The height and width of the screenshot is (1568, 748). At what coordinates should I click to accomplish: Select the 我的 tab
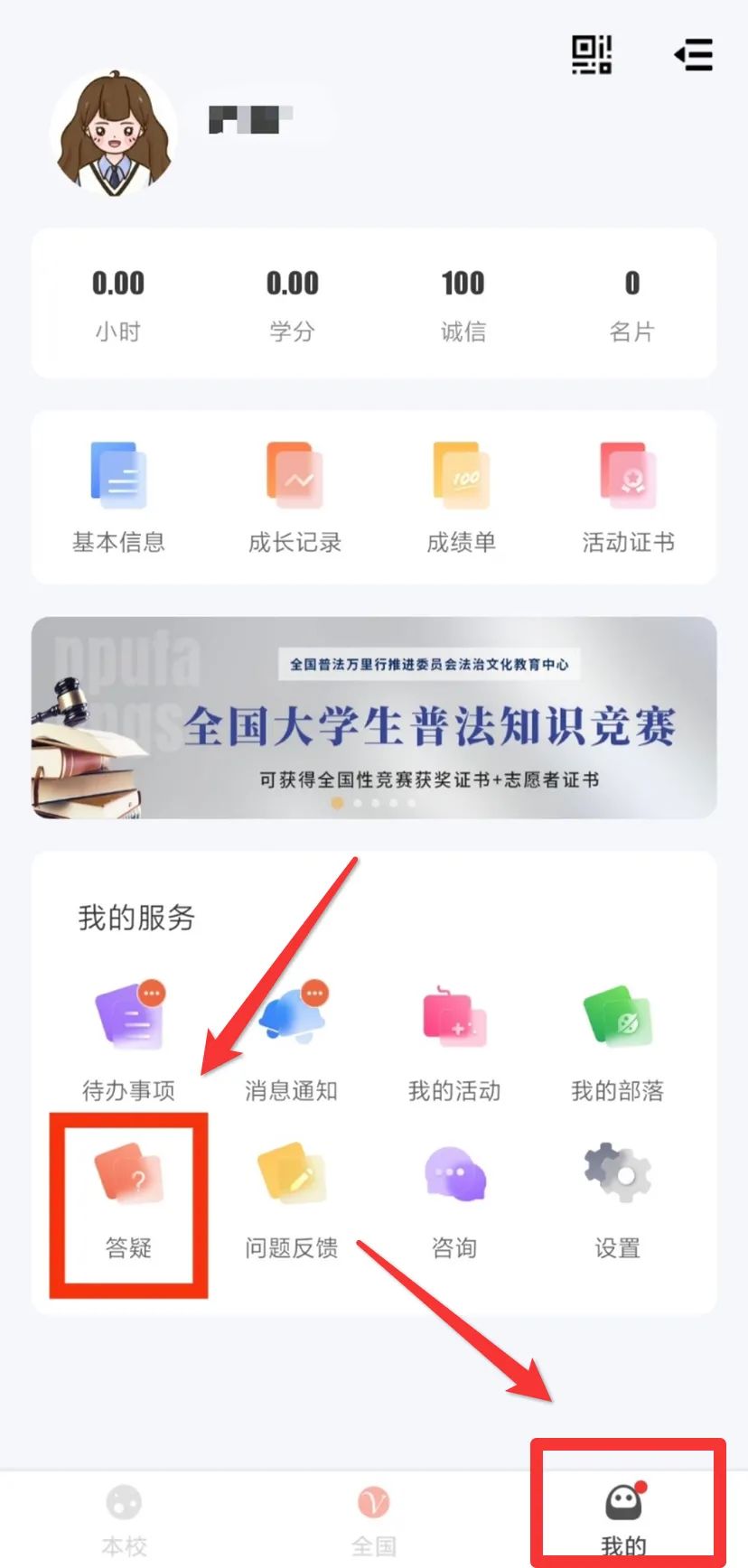point(623,1519)
